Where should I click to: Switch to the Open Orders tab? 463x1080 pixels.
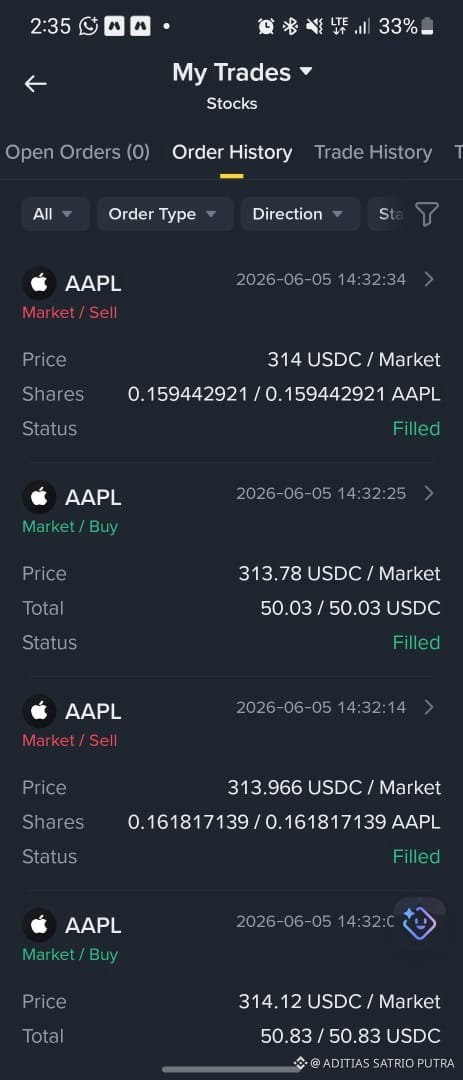pyautogui.click(x=77, y=152)
